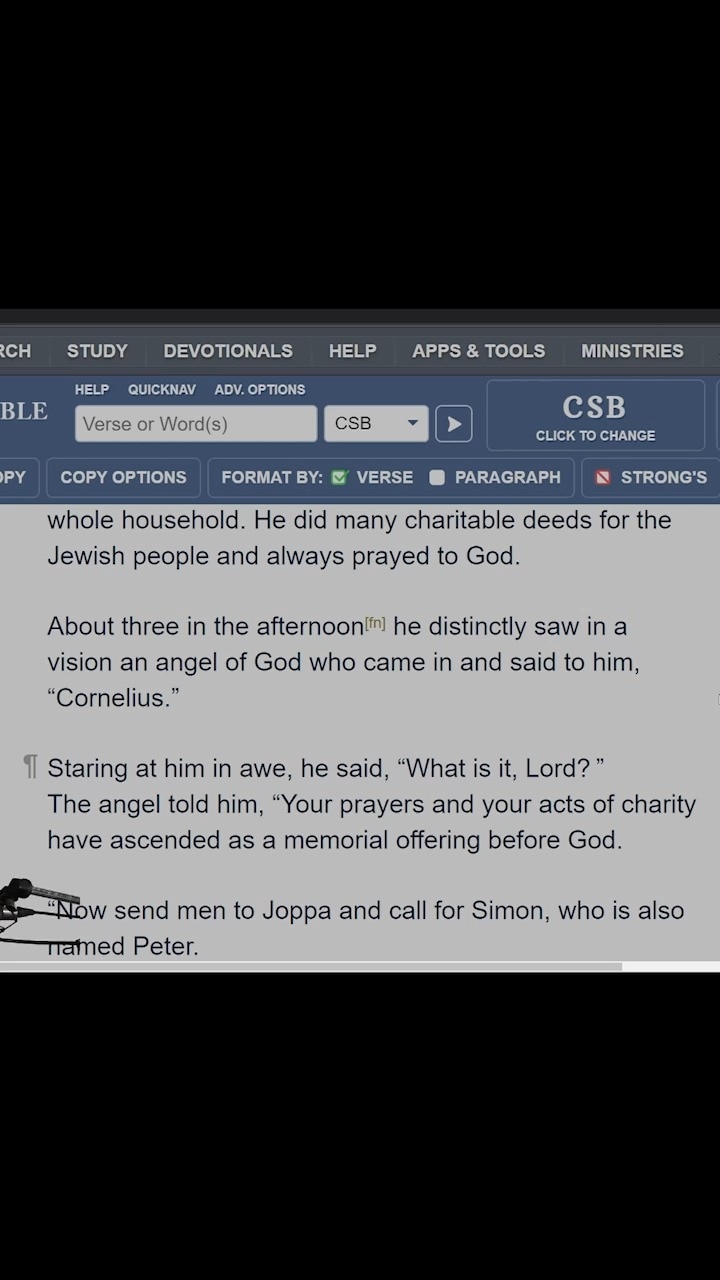Tap the Verse or Word(s) search field
Image resolution: width=720 pixels, height=1280 pixels.
click(196, 424)
